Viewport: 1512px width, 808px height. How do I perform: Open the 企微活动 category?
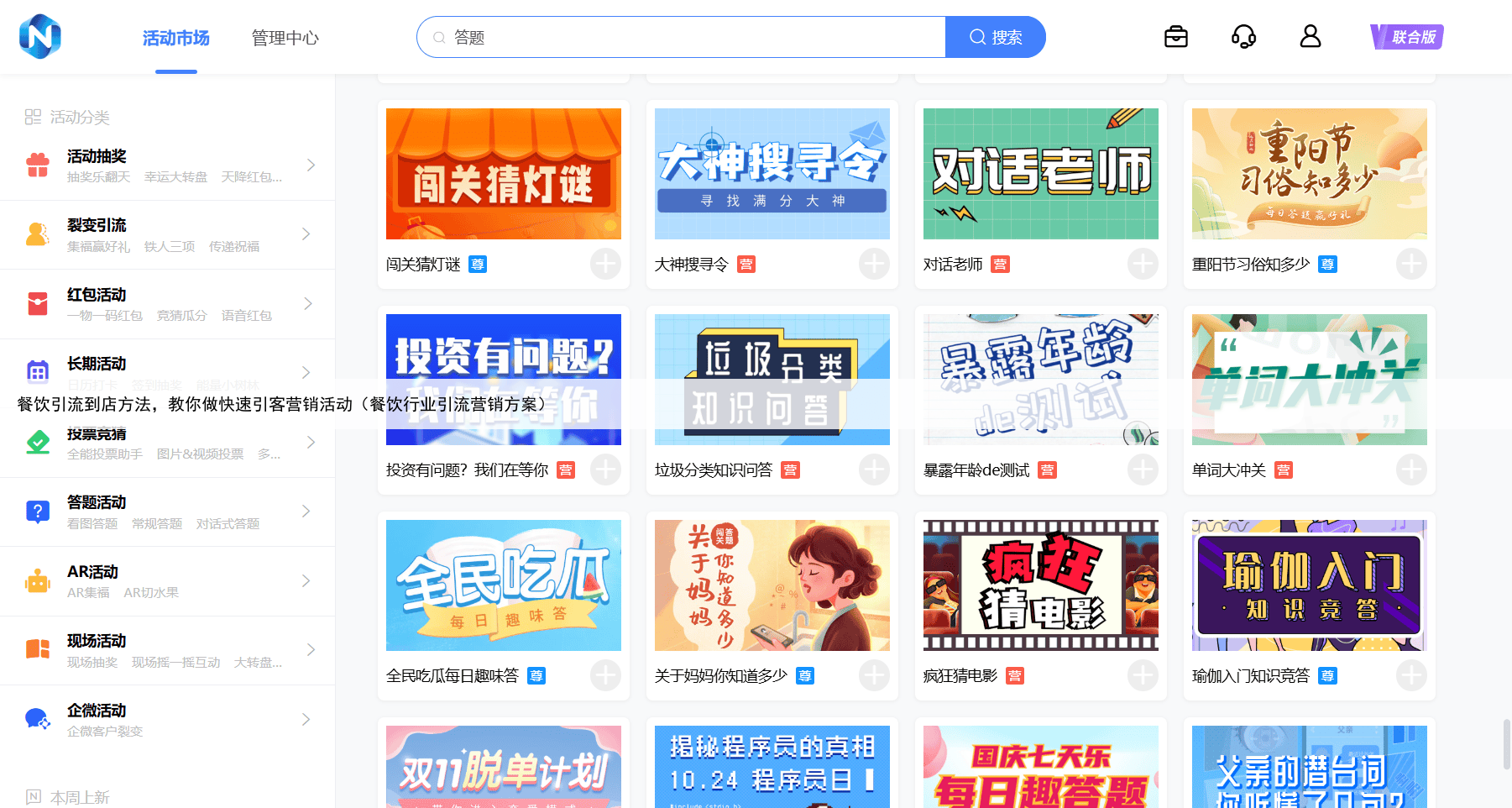[168, 720]
